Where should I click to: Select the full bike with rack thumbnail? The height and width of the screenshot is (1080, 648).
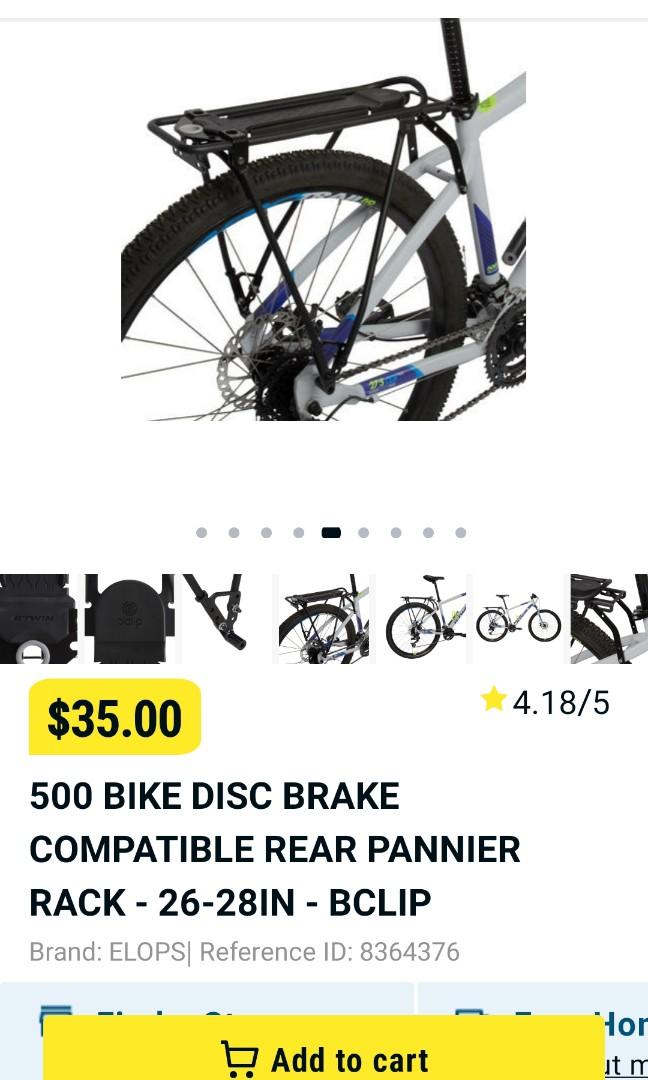pyautogui.click(x=425, y=618)
